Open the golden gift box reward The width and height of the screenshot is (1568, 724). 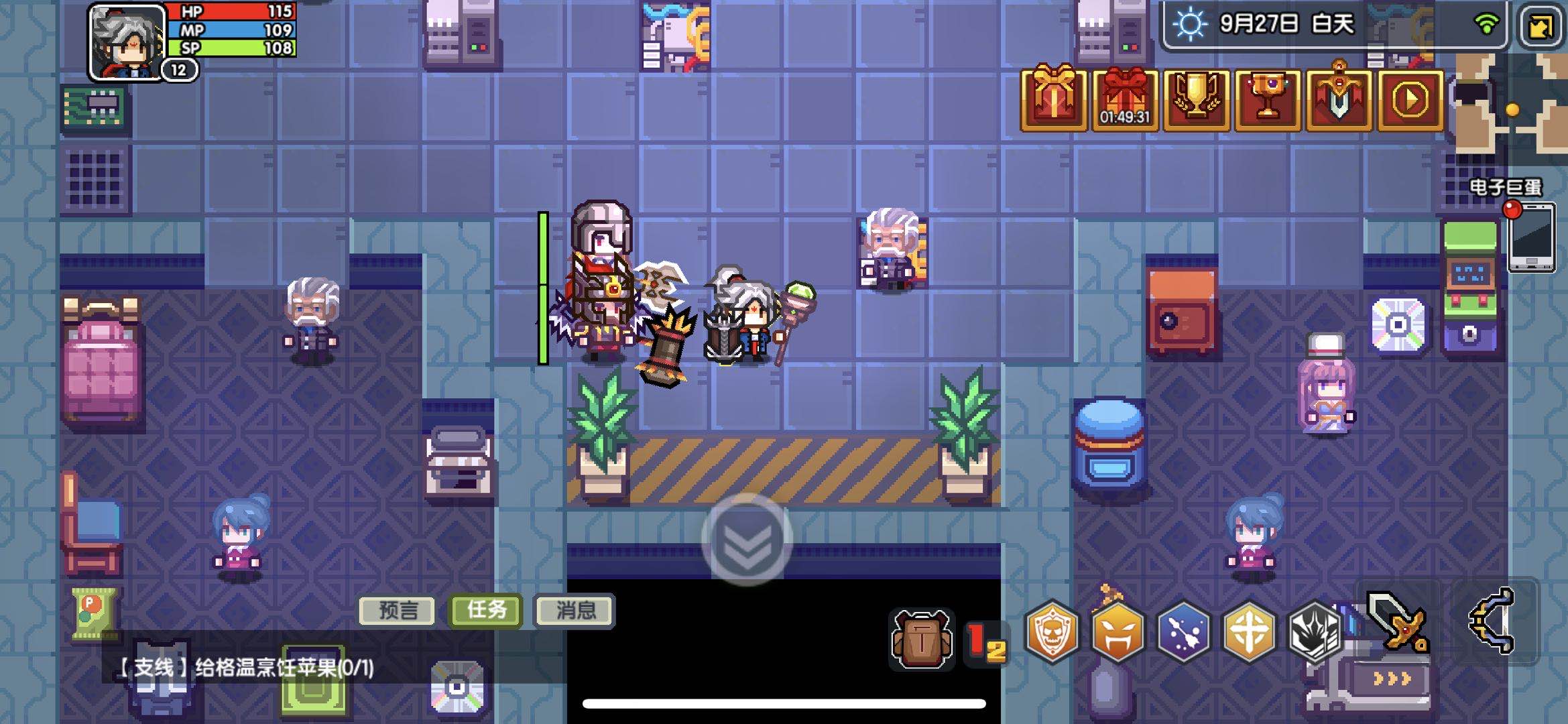(x=1053, y=99)
